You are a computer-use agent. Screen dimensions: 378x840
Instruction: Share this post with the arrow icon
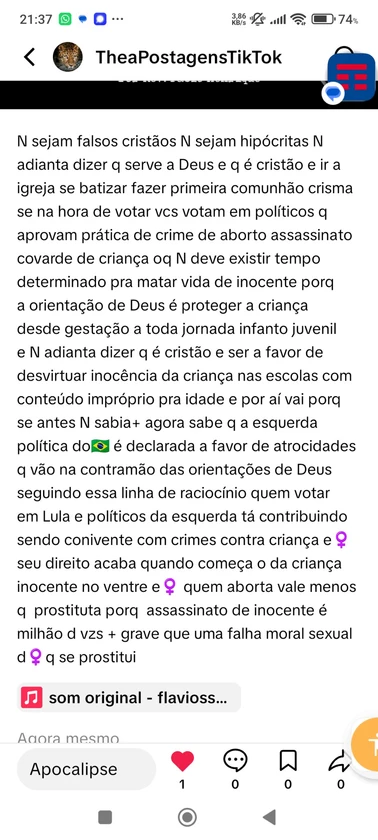pos(340,761)
